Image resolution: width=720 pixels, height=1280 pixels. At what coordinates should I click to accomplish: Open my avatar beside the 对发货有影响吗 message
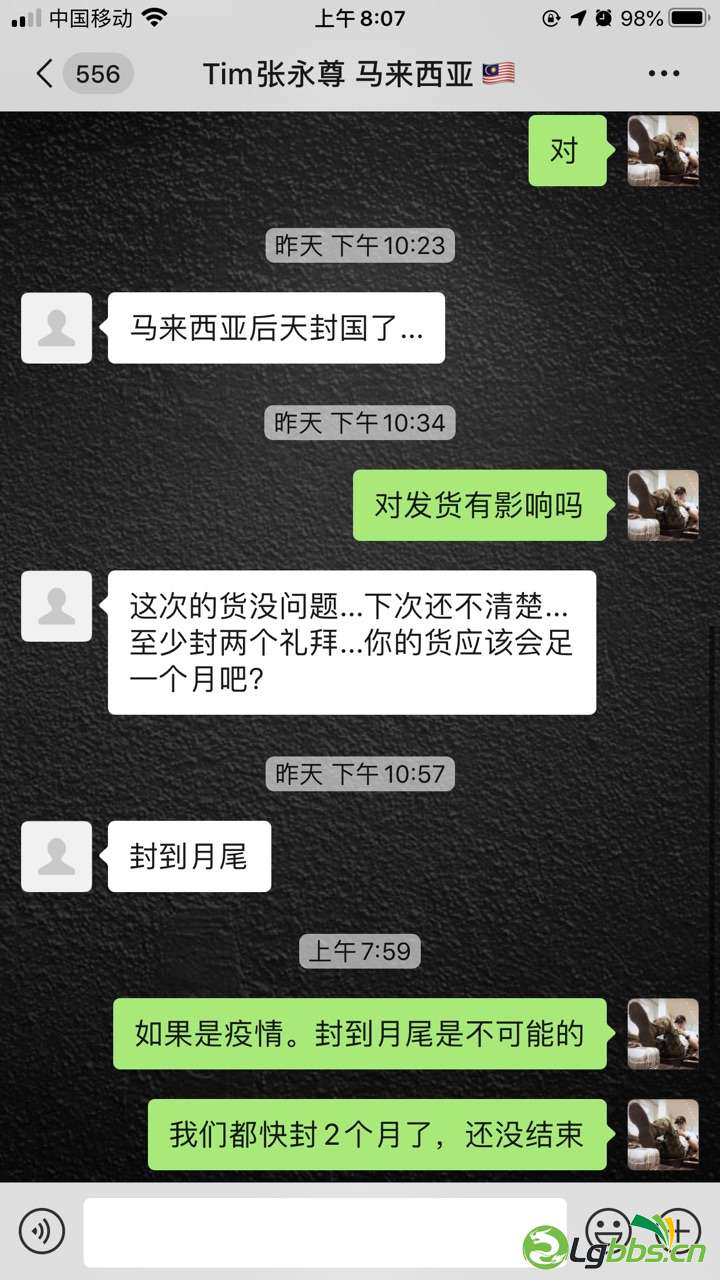663,505
